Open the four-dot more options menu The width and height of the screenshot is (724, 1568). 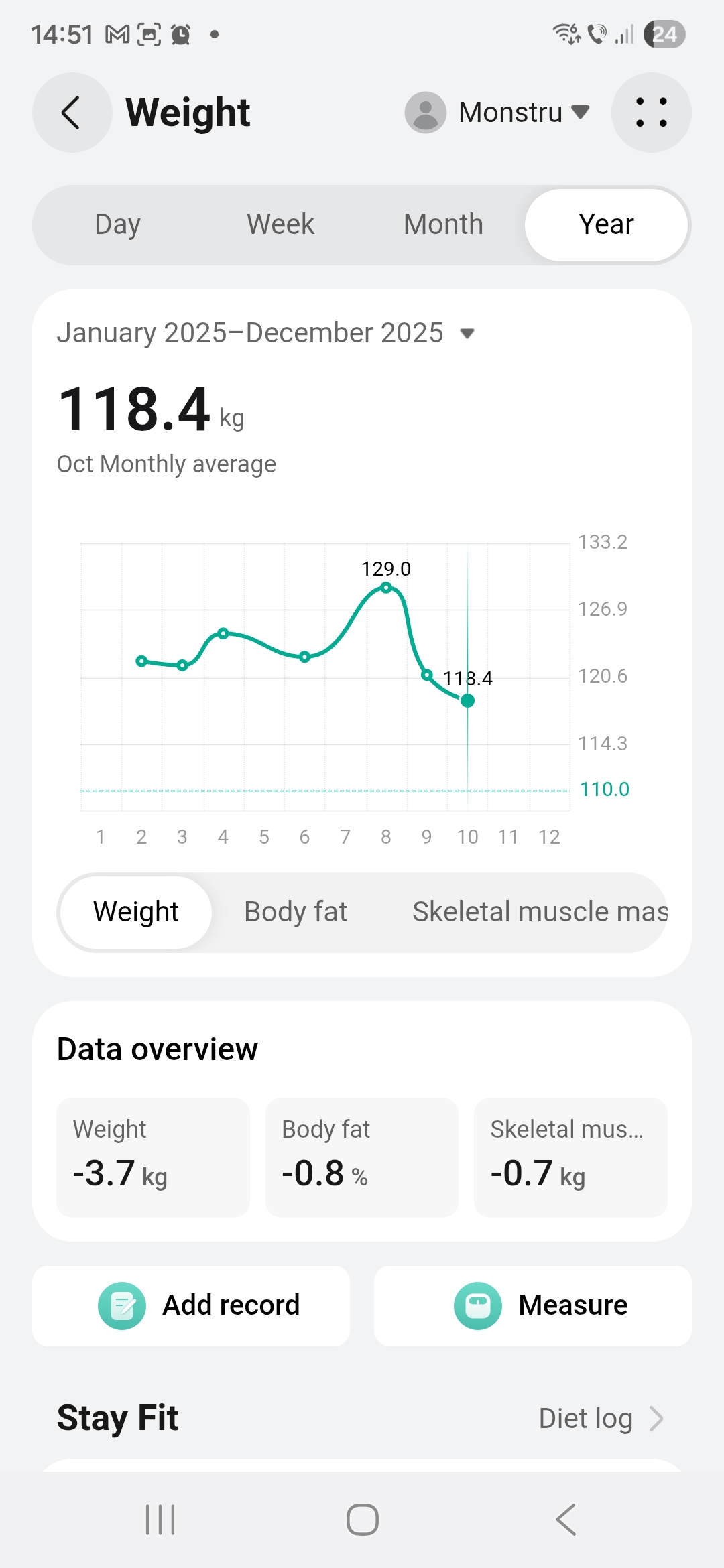651,113
